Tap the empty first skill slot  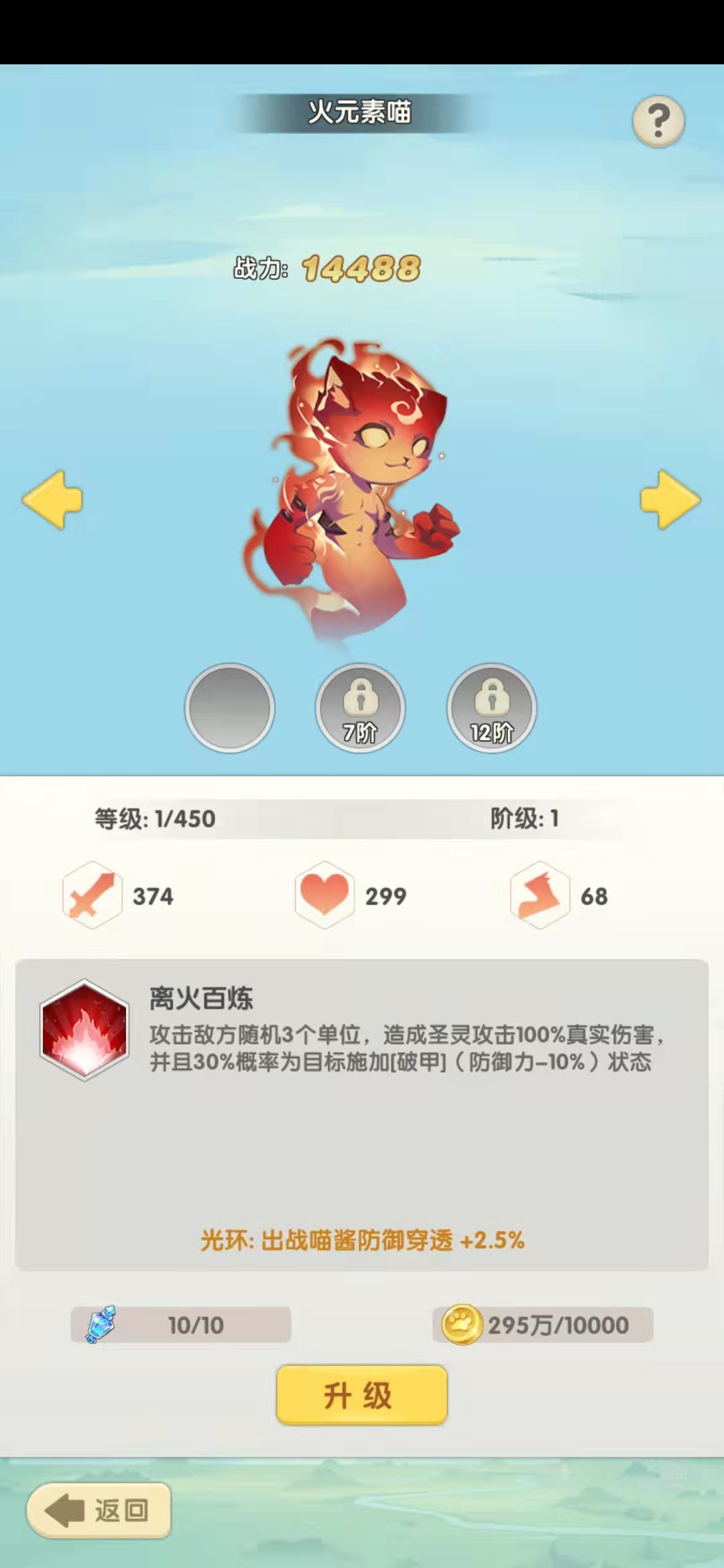click(x=229, y=708)
